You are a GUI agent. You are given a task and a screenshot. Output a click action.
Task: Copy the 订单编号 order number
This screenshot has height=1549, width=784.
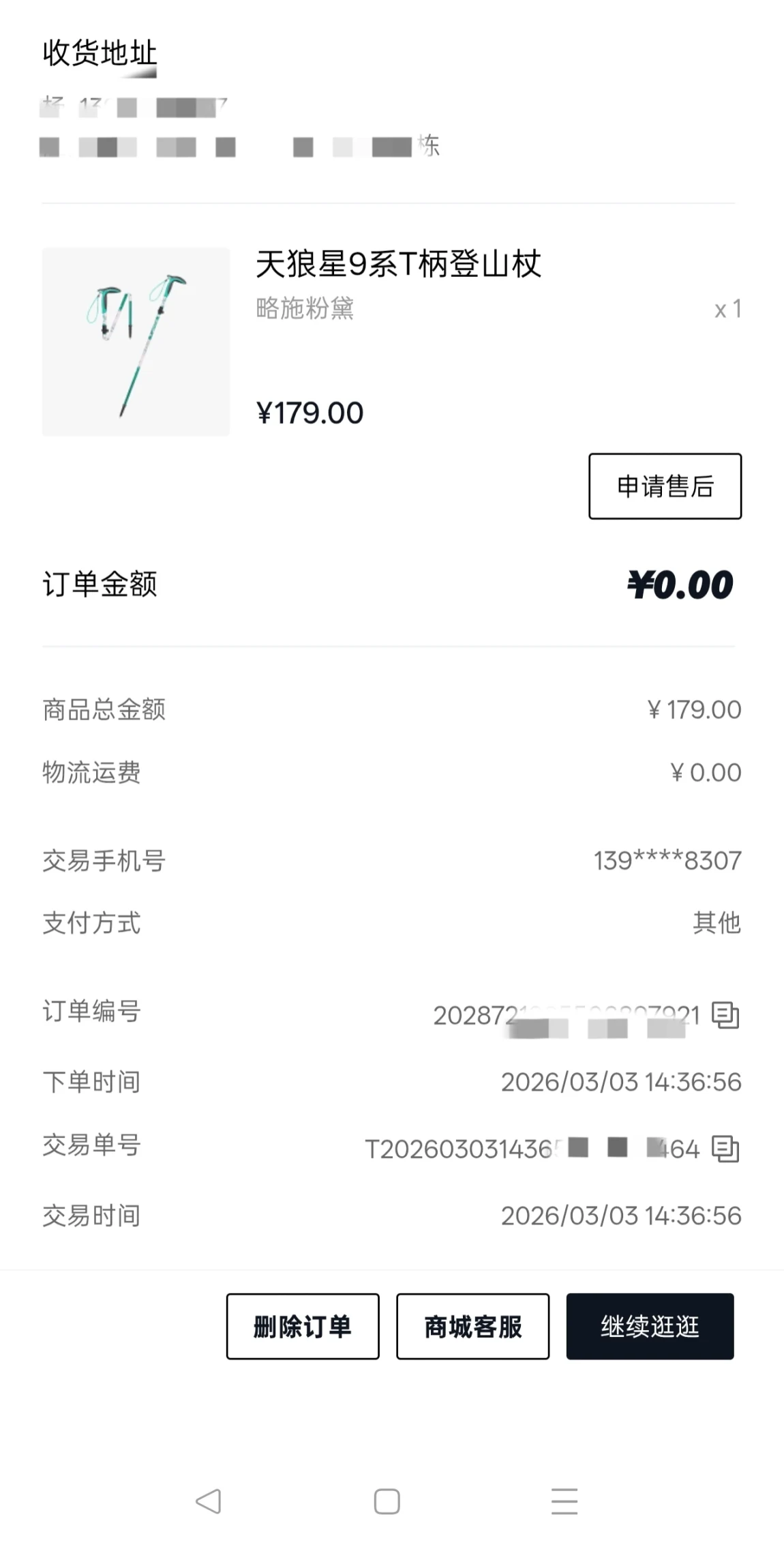(725, 1015)
